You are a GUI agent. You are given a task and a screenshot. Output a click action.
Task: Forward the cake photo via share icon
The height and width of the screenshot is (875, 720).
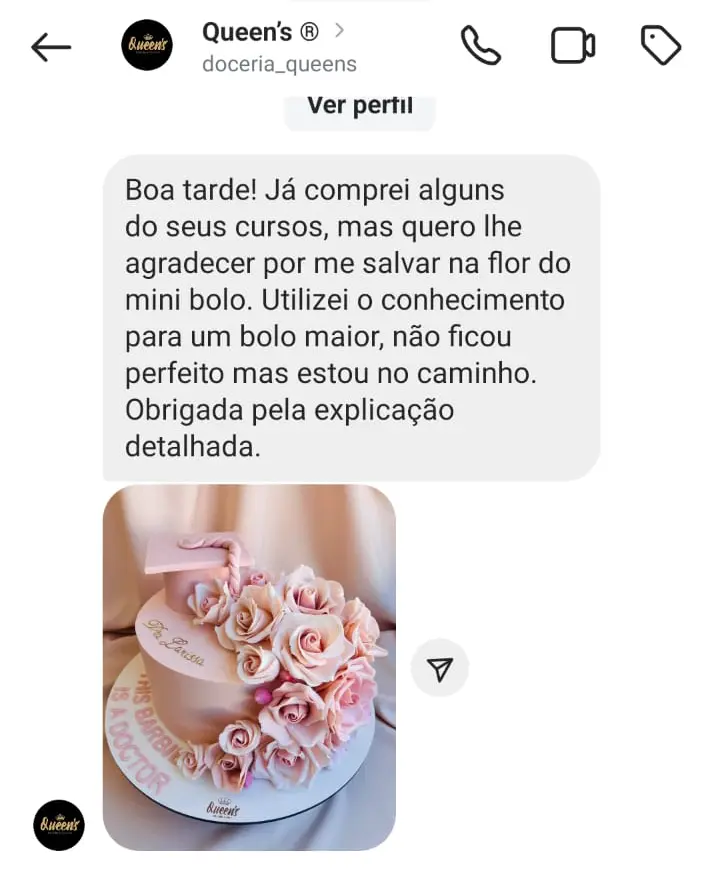point(440,668)
